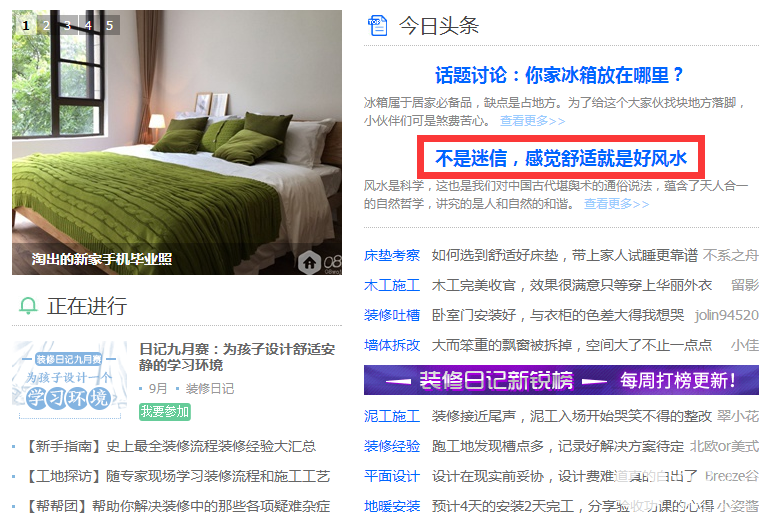Open the 装修日记新锐榜 banner
This screenshot has width=770, height=519.
click(561, 381)
